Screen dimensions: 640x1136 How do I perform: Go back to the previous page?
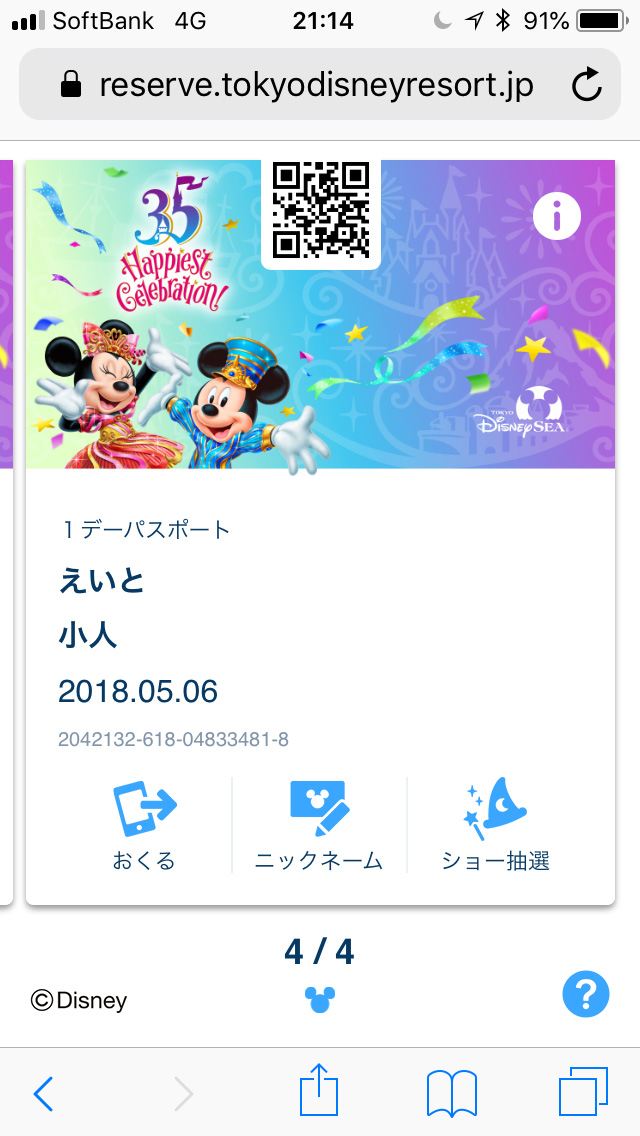click(43, 1093)
